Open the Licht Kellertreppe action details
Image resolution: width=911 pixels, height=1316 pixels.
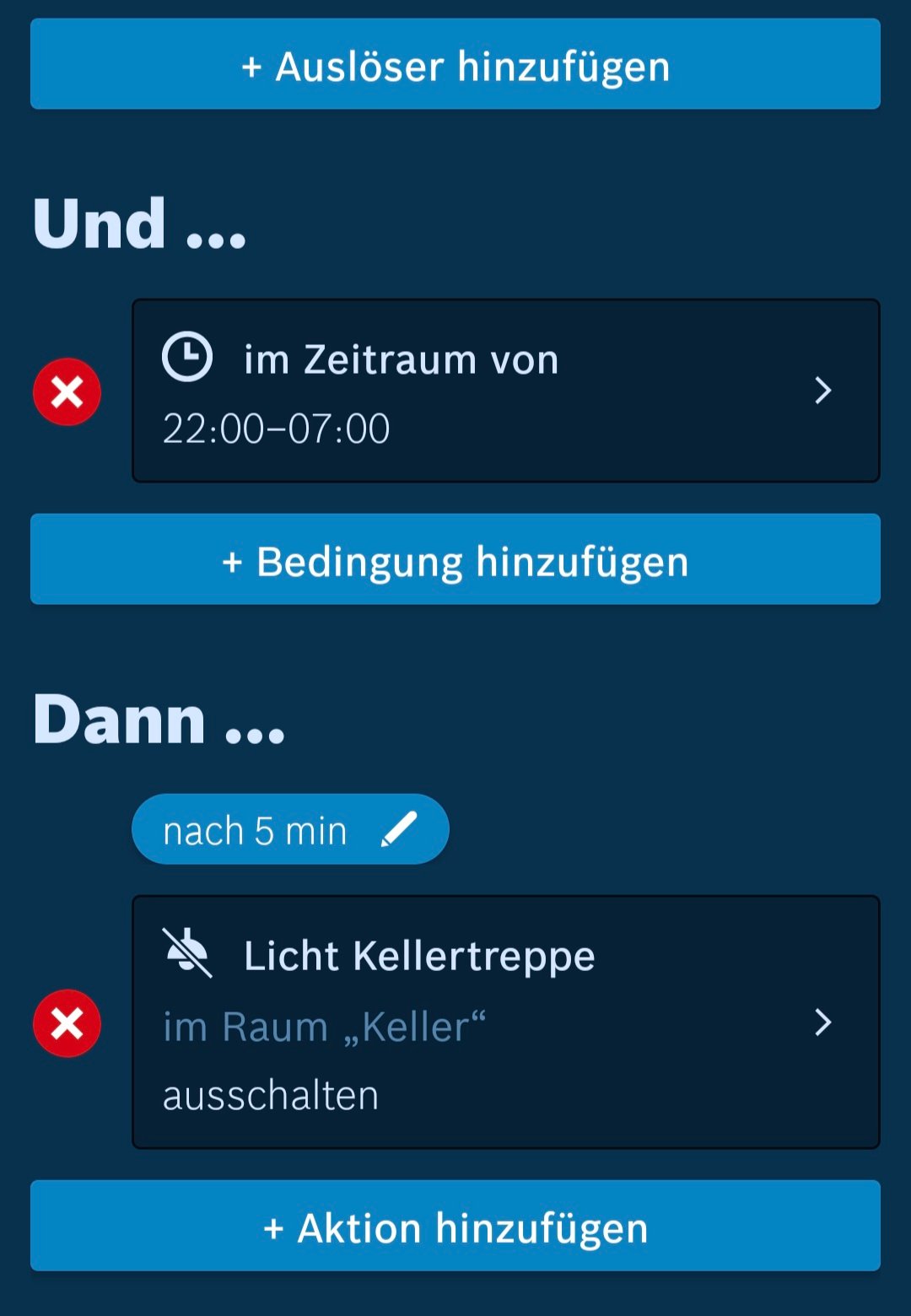click(x=505, y=1022)
